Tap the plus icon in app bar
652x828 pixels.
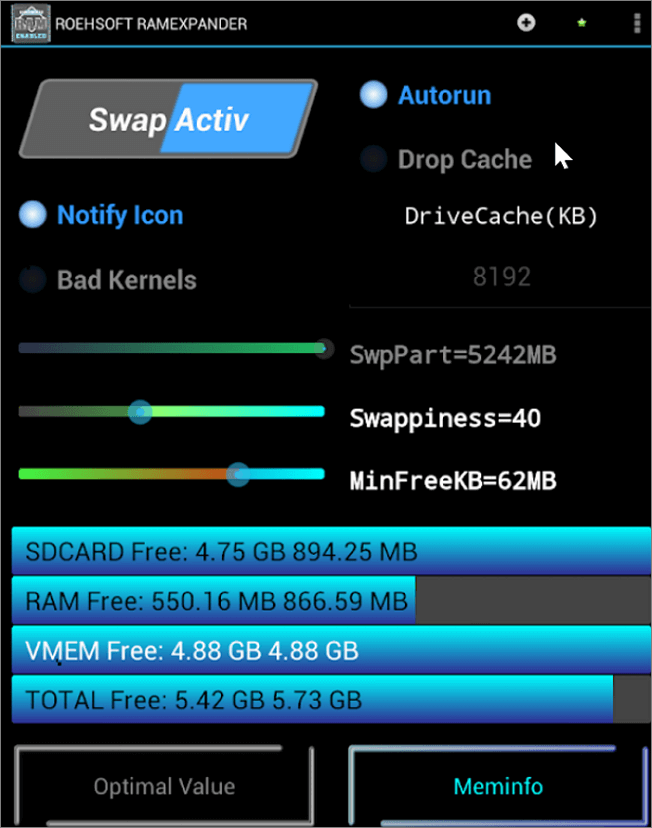coord(526,23)
